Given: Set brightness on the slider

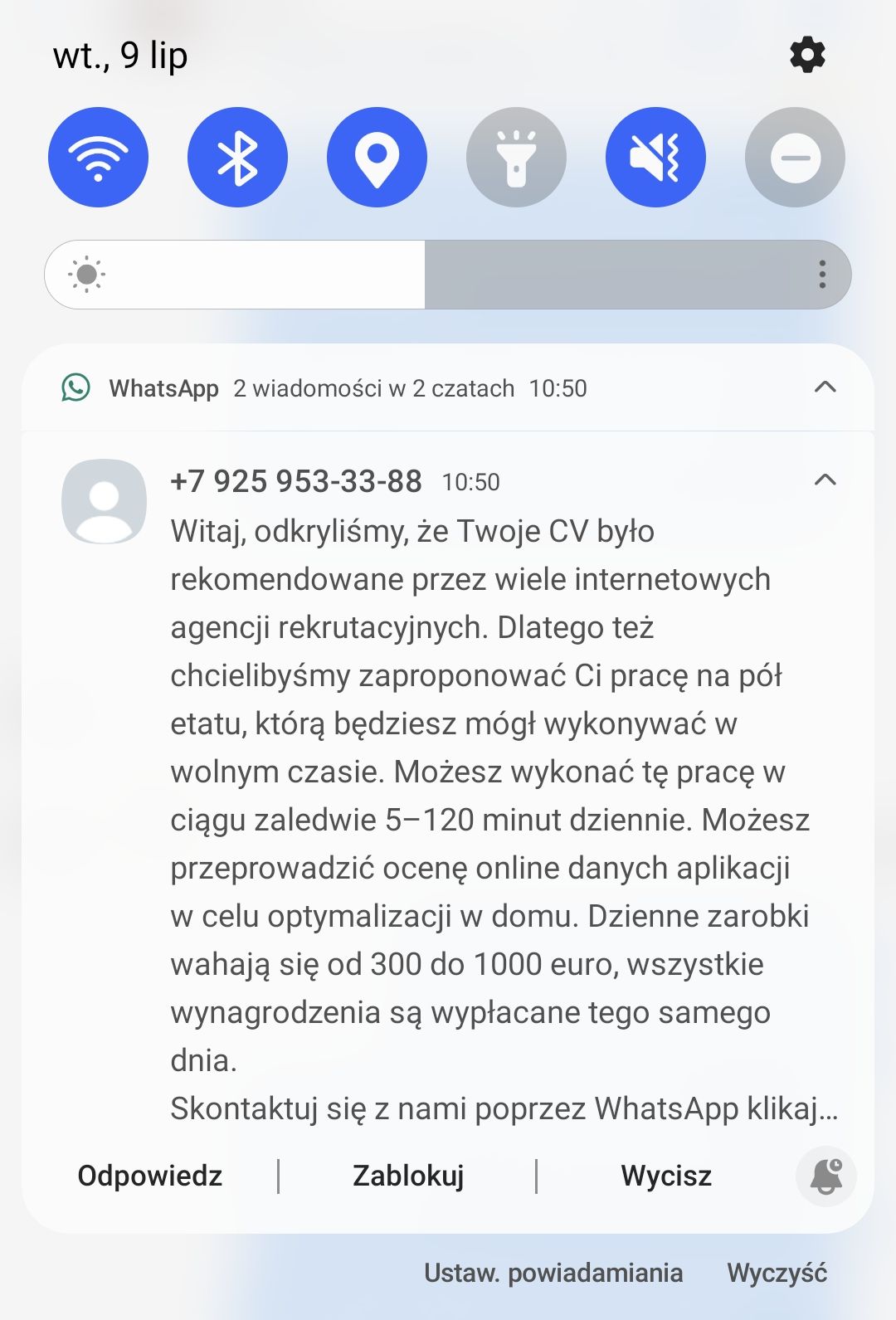Looking at the screenshot, I should tap(425, 275).
